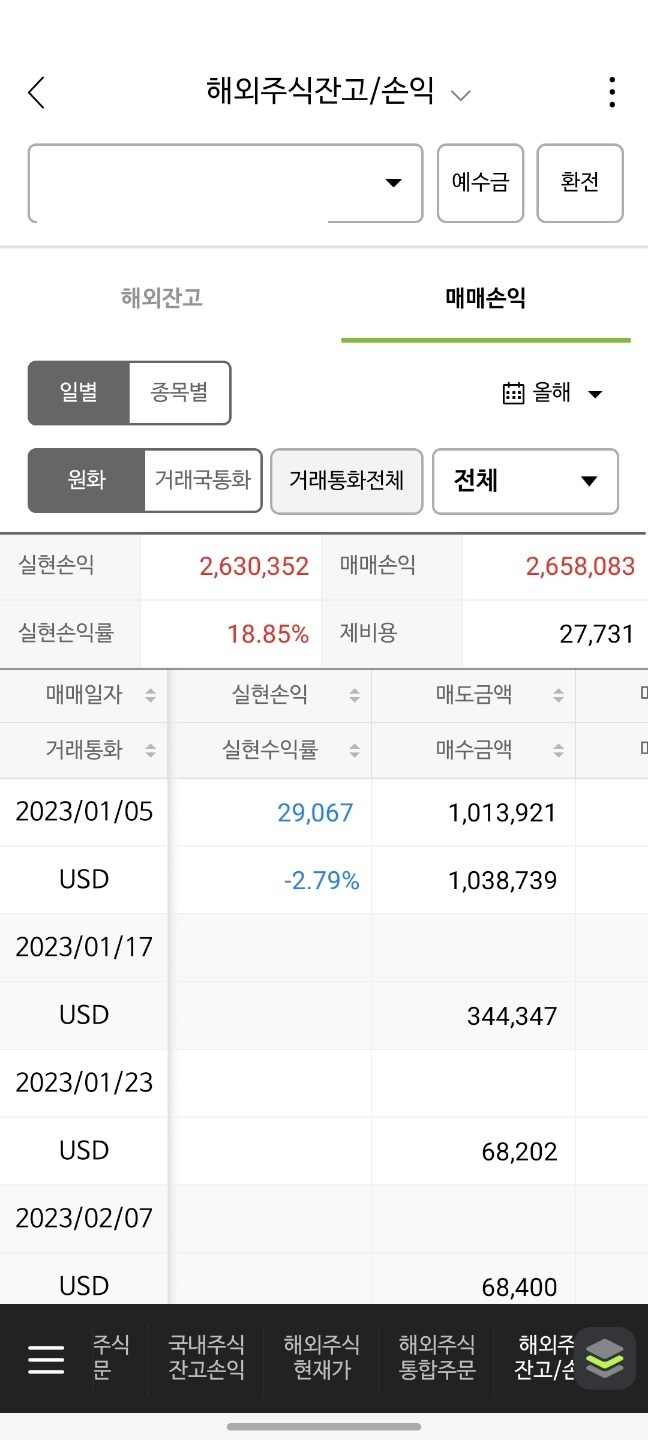The height and width of the screenshot is (1440, 648).
Task: Select the 매매손익 tab
Action: [485, 297]
